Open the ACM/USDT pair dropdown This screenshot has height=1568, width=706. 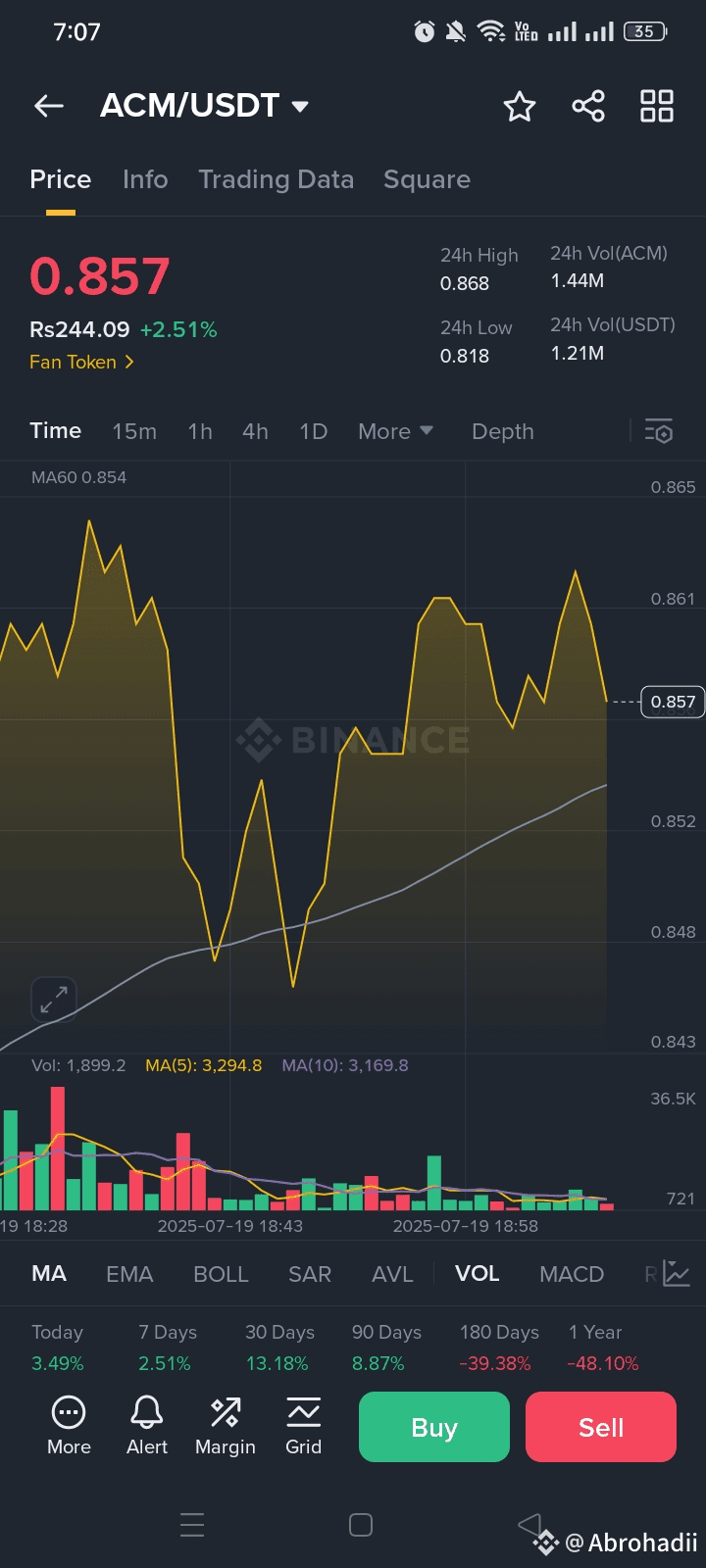click(x=205, y=106)
